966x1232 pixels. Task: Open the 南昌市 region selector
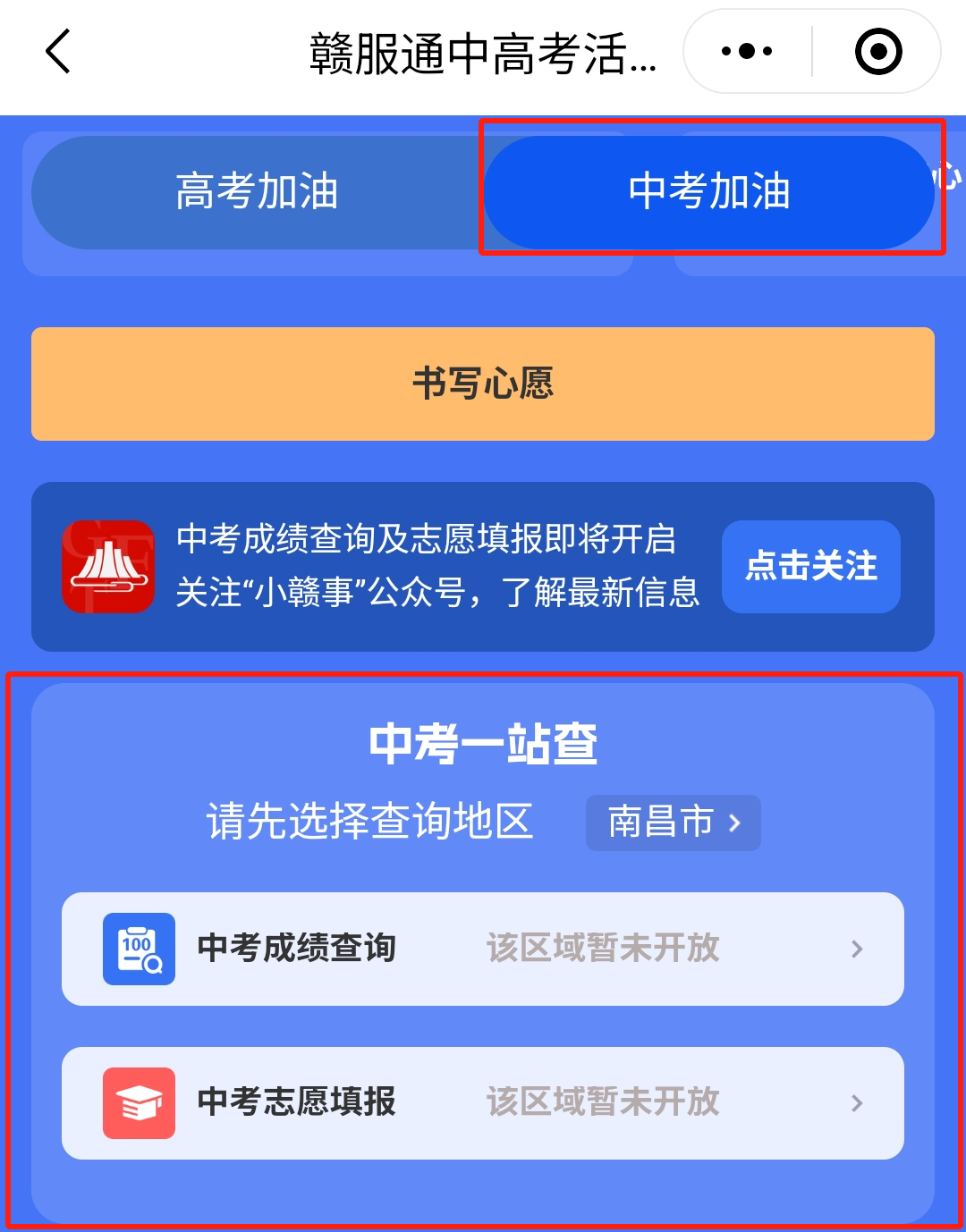(x=673, y=823)
